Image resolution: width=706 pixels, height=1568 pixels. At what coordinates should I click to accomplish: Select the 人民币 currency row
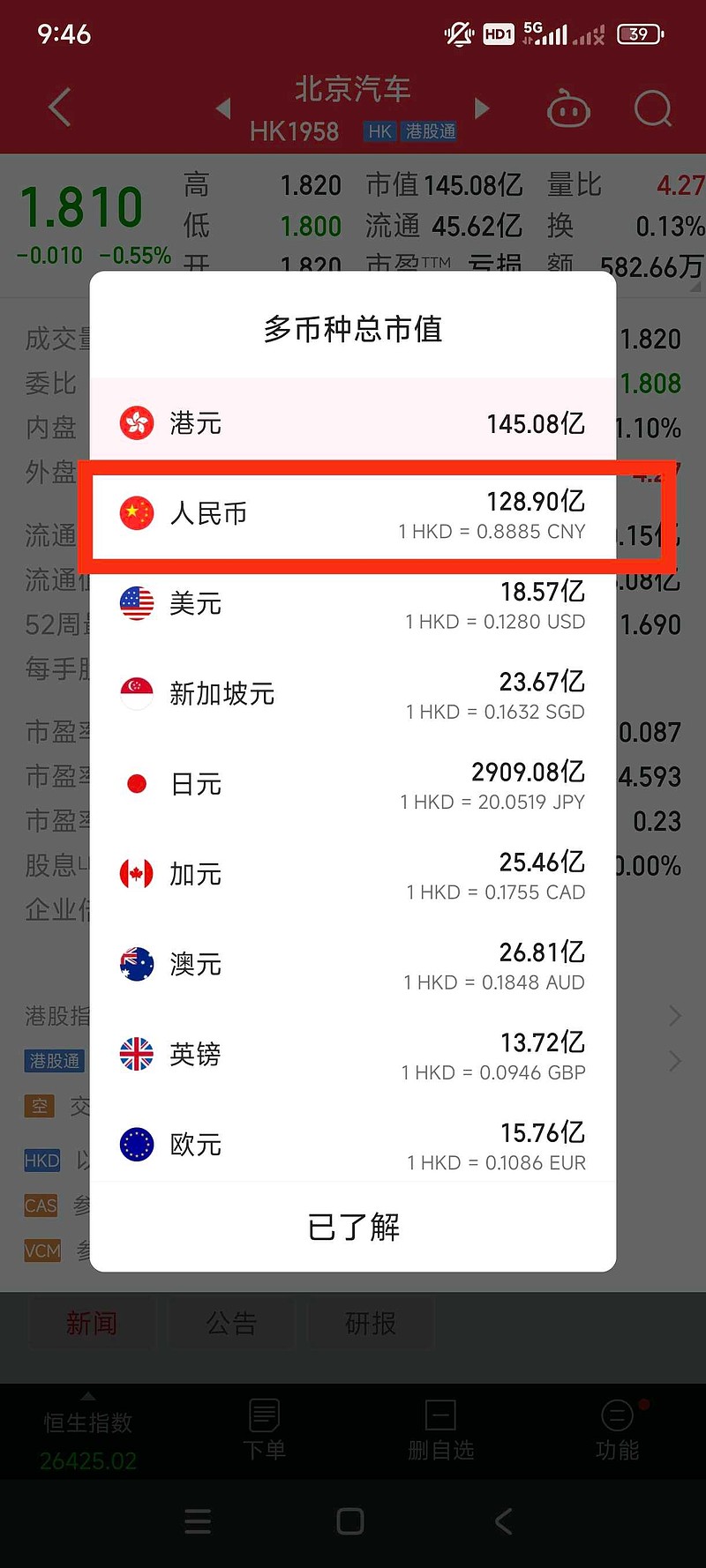(x=353, y=514)
